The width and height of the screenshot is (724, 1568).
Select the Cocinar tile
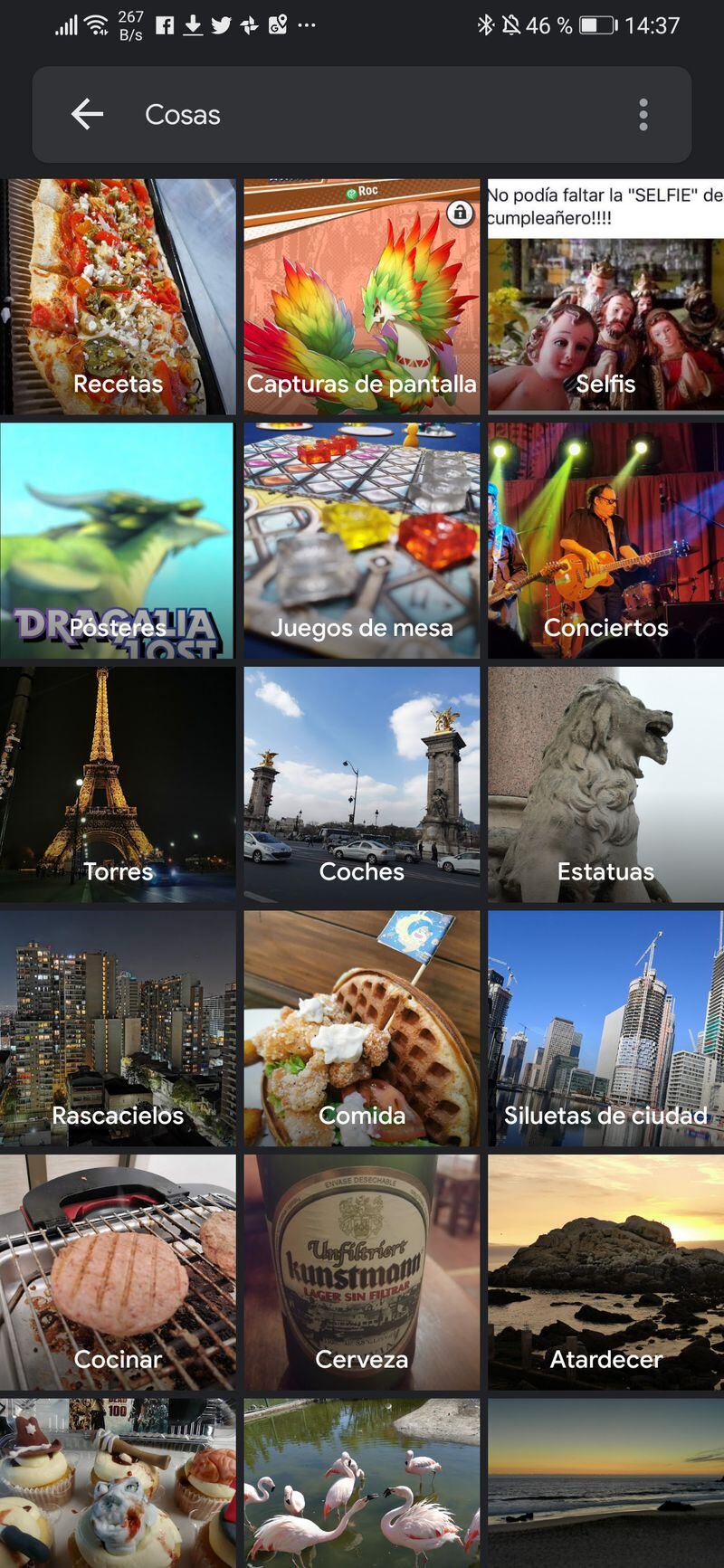point(118,1272)
